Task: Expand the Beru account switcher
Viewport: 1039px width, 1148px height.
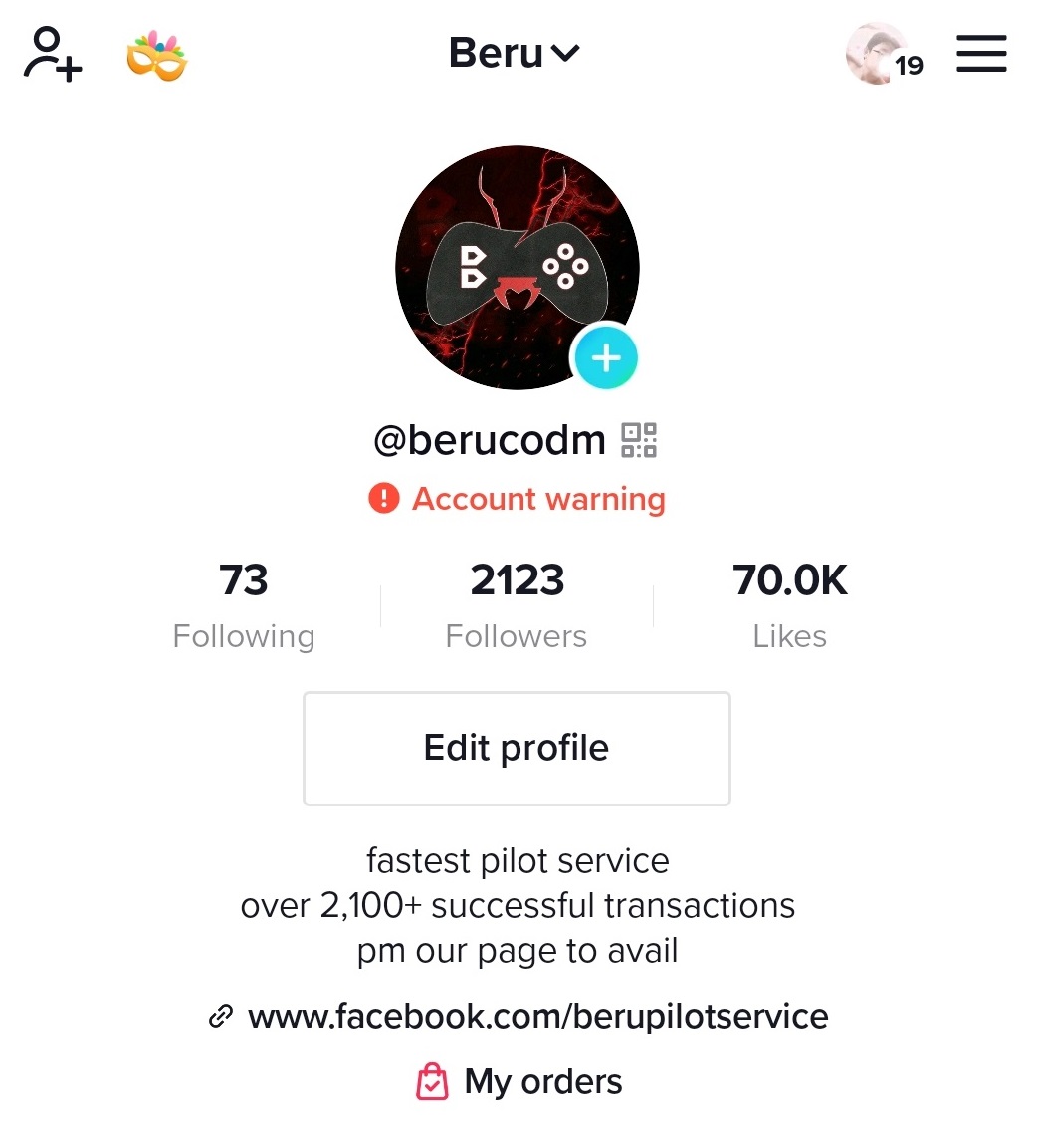Action: tap(515, 53)
